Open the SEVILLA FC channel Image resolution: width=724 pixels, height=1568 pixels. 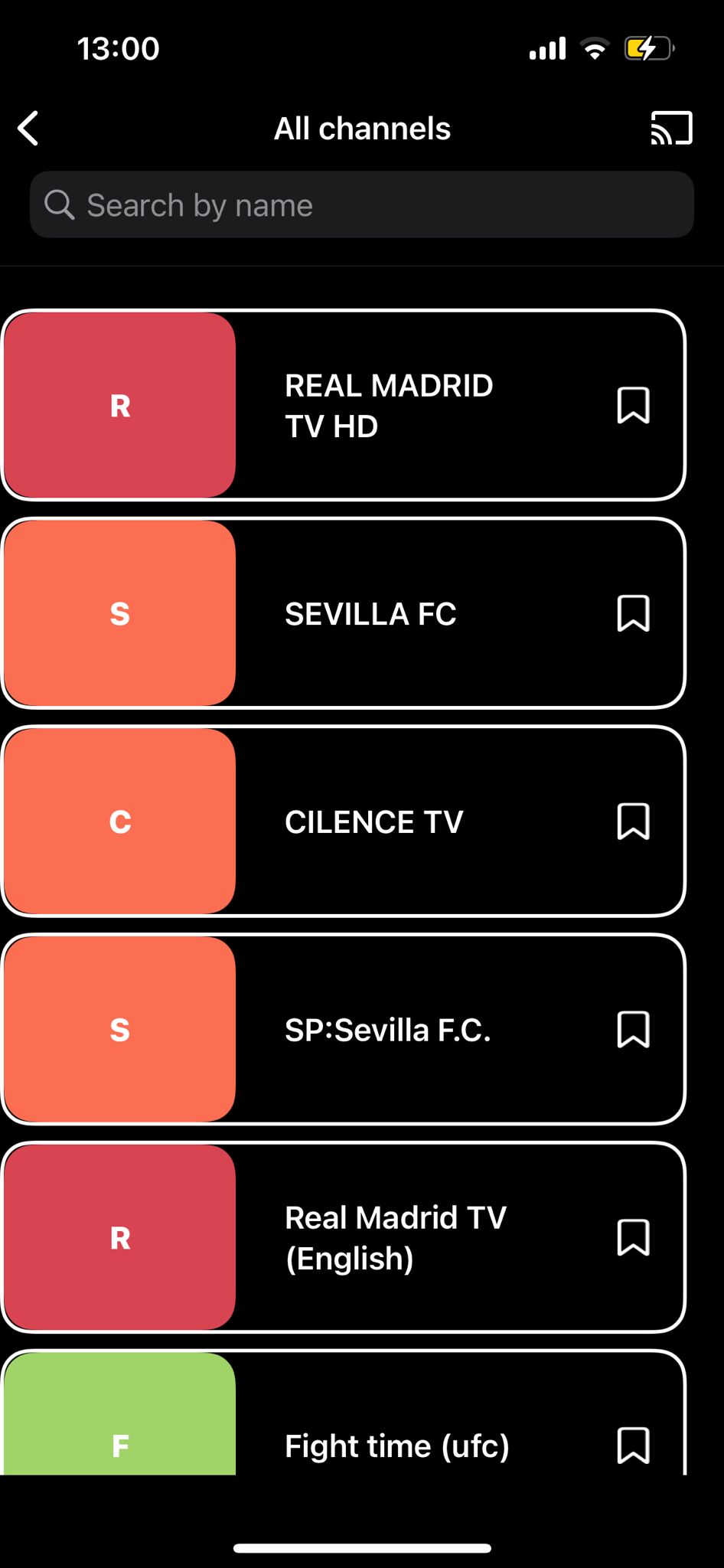pos(370,614)
